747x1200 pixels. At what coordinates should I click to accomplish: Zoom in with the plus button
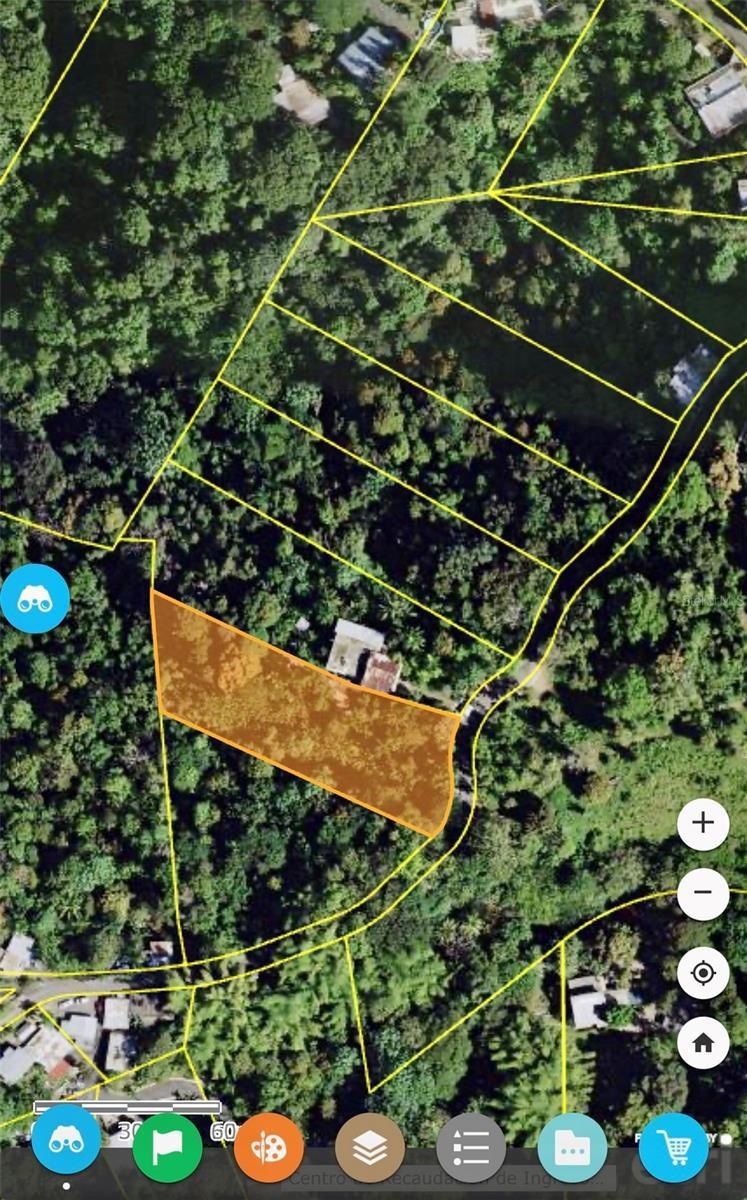coord(702,822)
